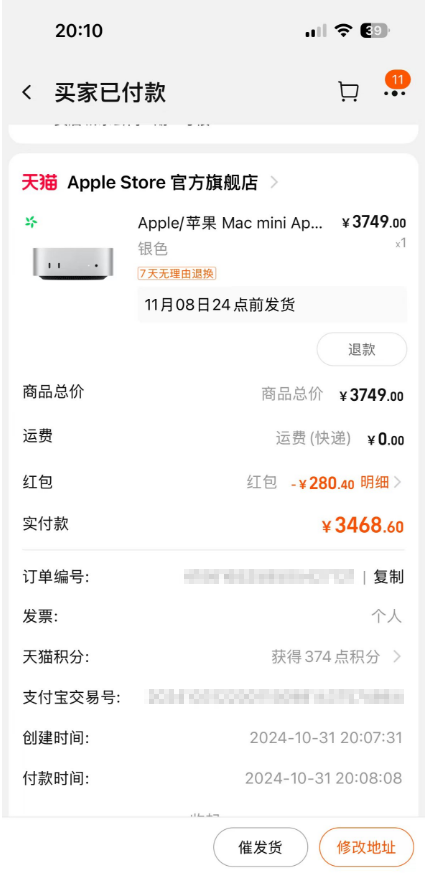Tap 催发货 to urge shipment
Viewport: 427px width, 881px height.
point(261,847)
